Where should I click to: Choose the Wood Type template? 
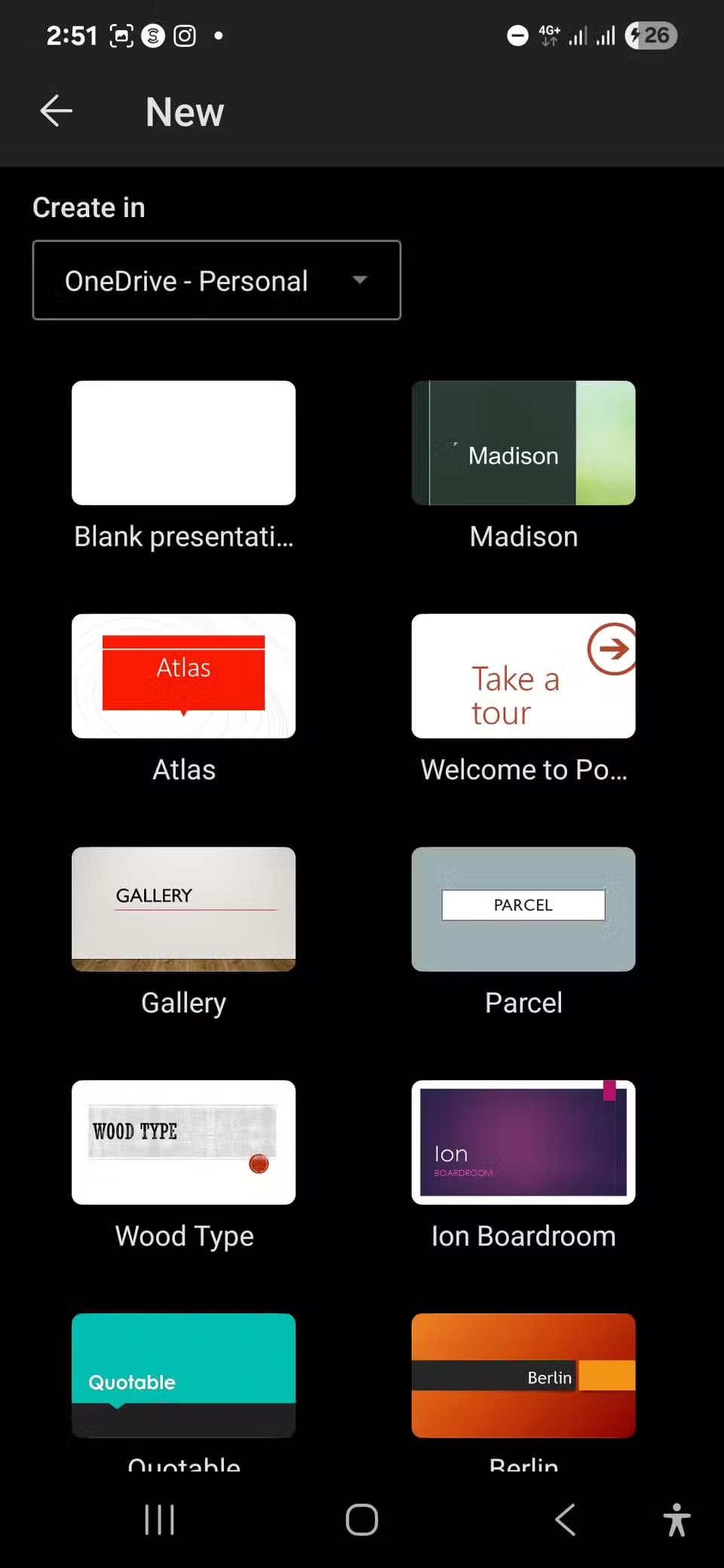(x=183, y=1142)
